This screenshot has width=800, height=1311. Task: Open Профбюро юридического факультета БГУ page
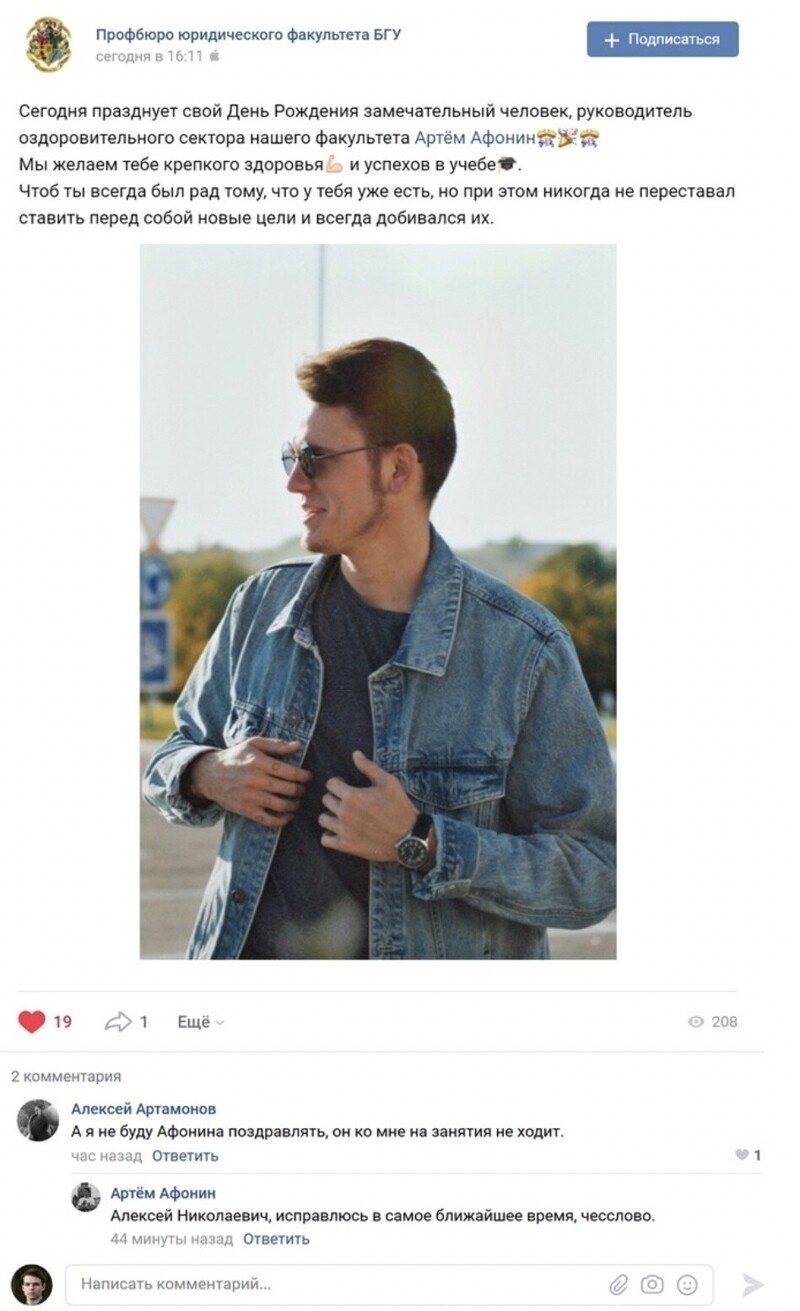click(x=248, y=35)
